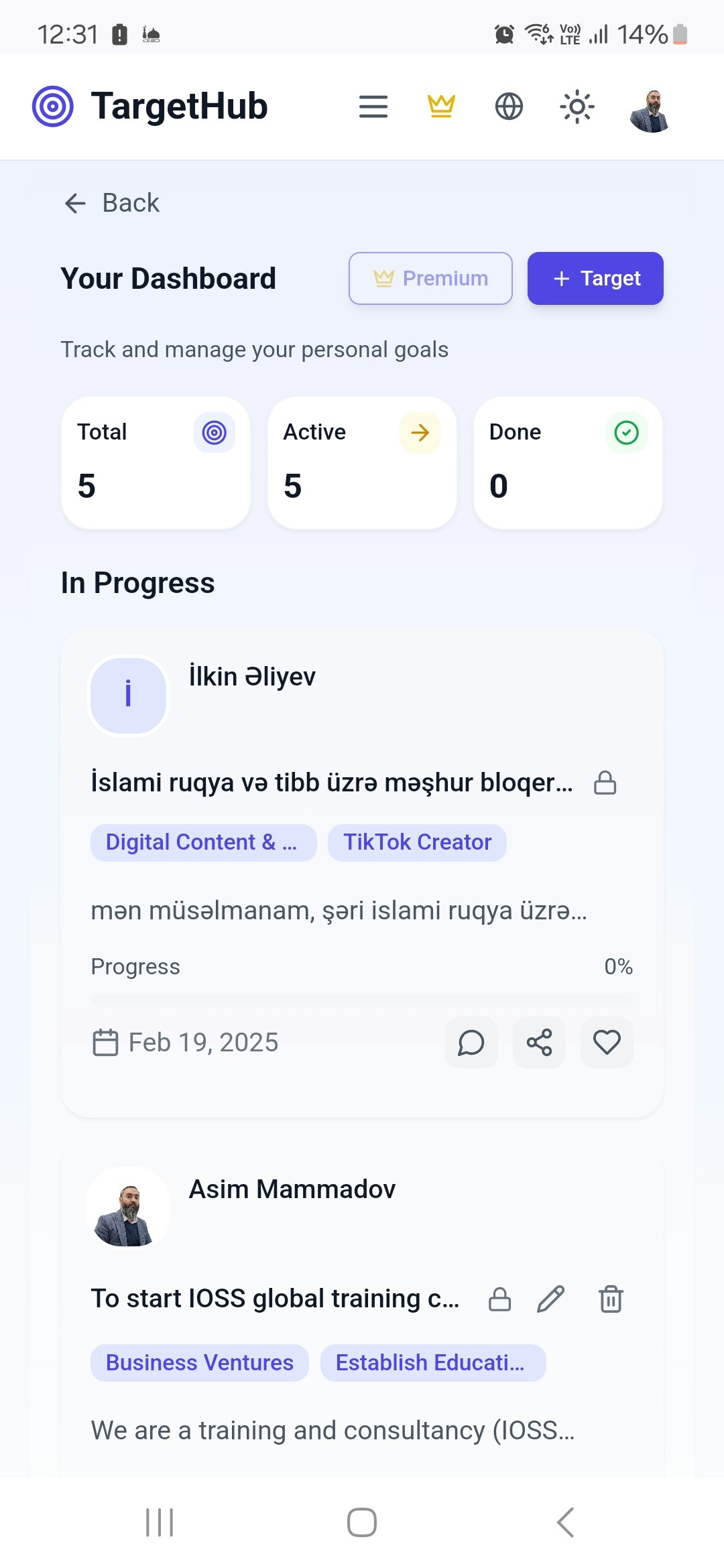The image size is (724, 1568).
Task: Edit the IOSS global training target
Action: (x=551, y=1299)
